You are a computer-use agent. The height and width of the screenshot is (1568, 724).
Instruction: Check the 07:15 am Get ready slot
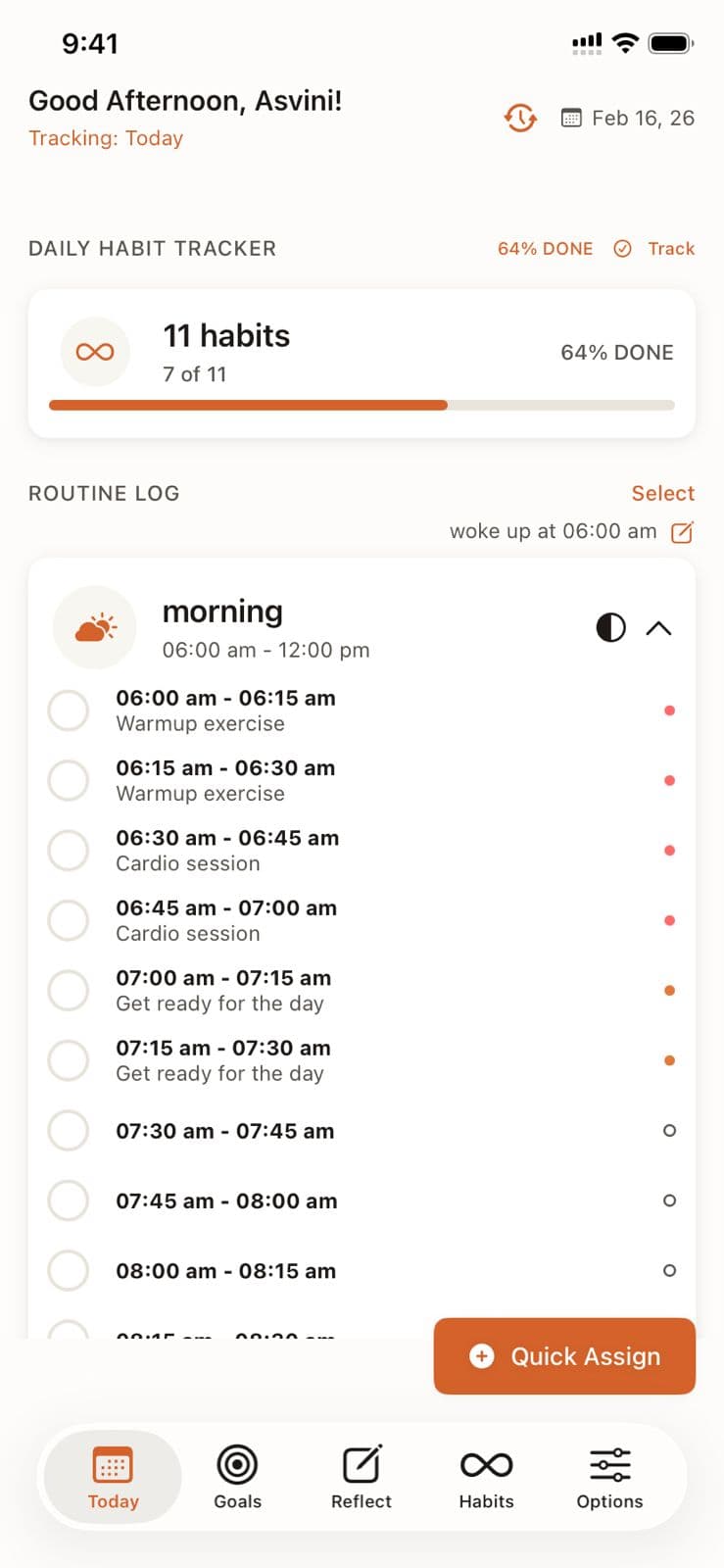(69, 1060)
